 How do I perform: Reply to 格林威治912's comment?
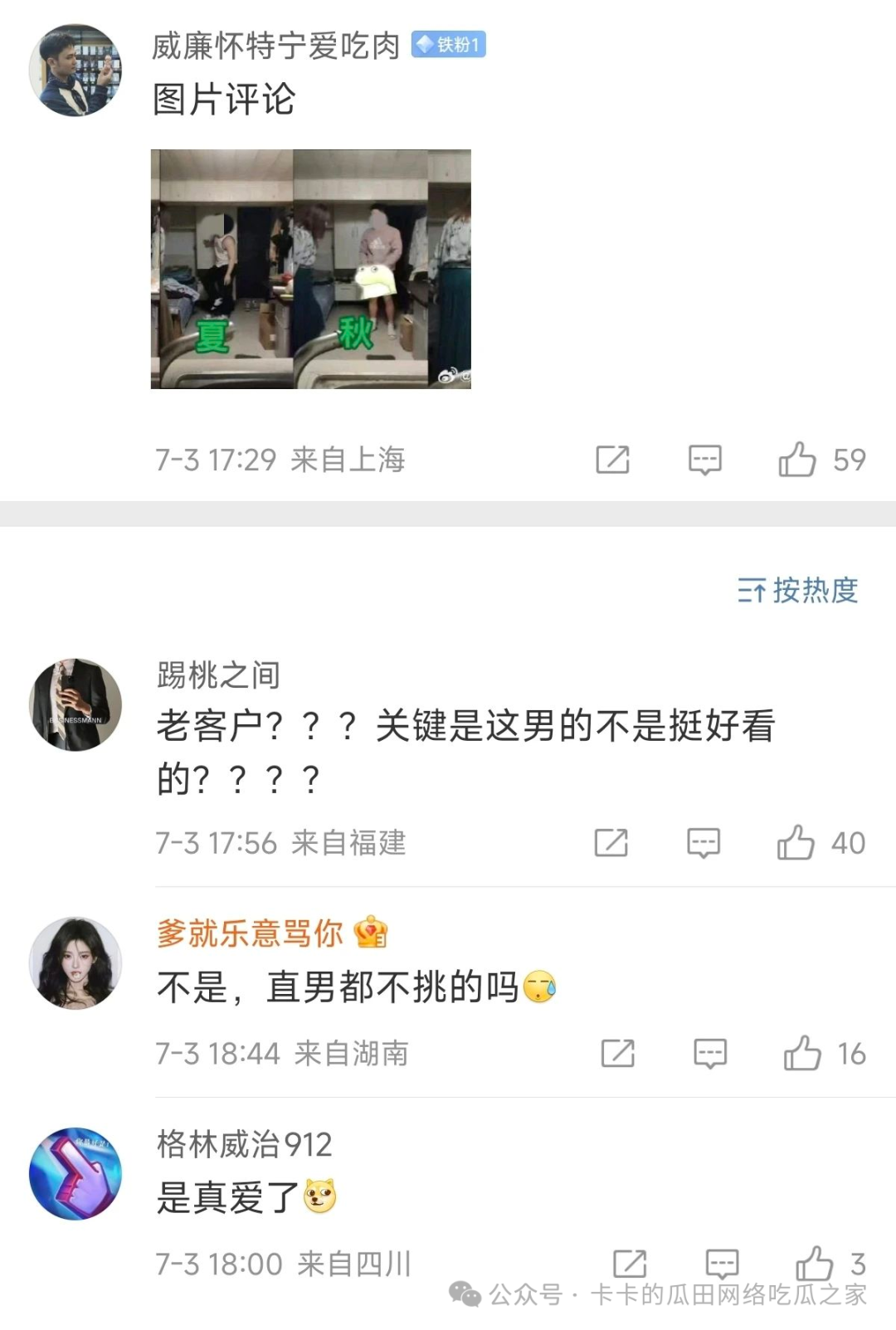722,1264
